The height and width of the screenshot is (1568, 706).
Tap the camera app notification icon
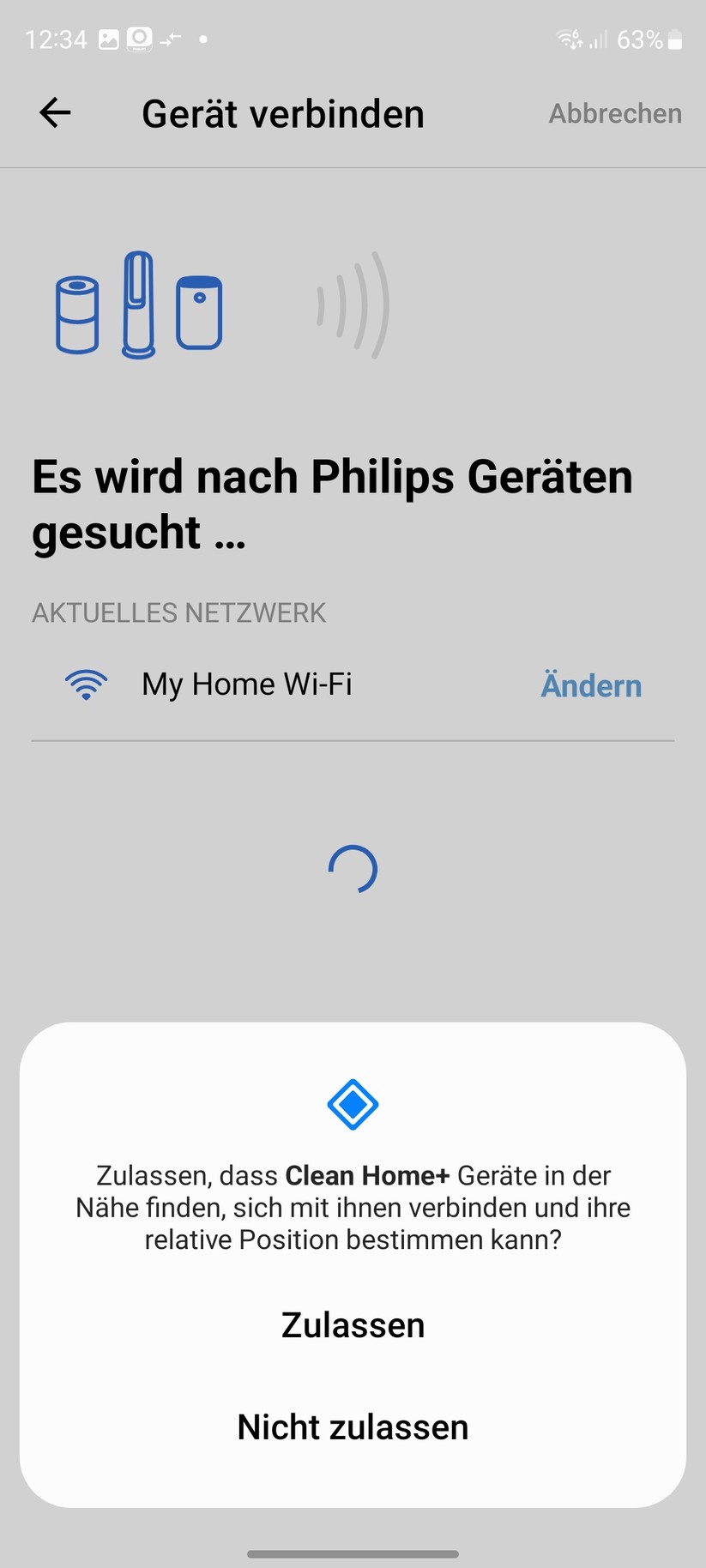pyautogui.click(x=138, y=39)
